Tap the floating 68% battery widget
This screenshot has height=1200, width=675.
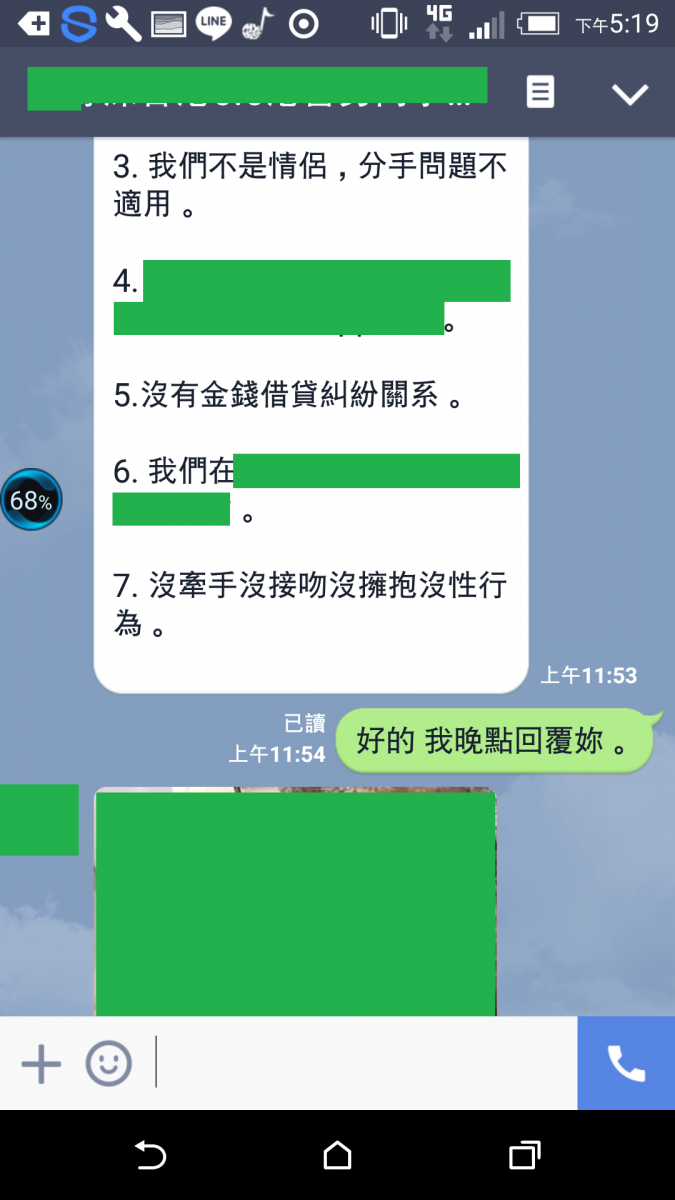[31, 500]
